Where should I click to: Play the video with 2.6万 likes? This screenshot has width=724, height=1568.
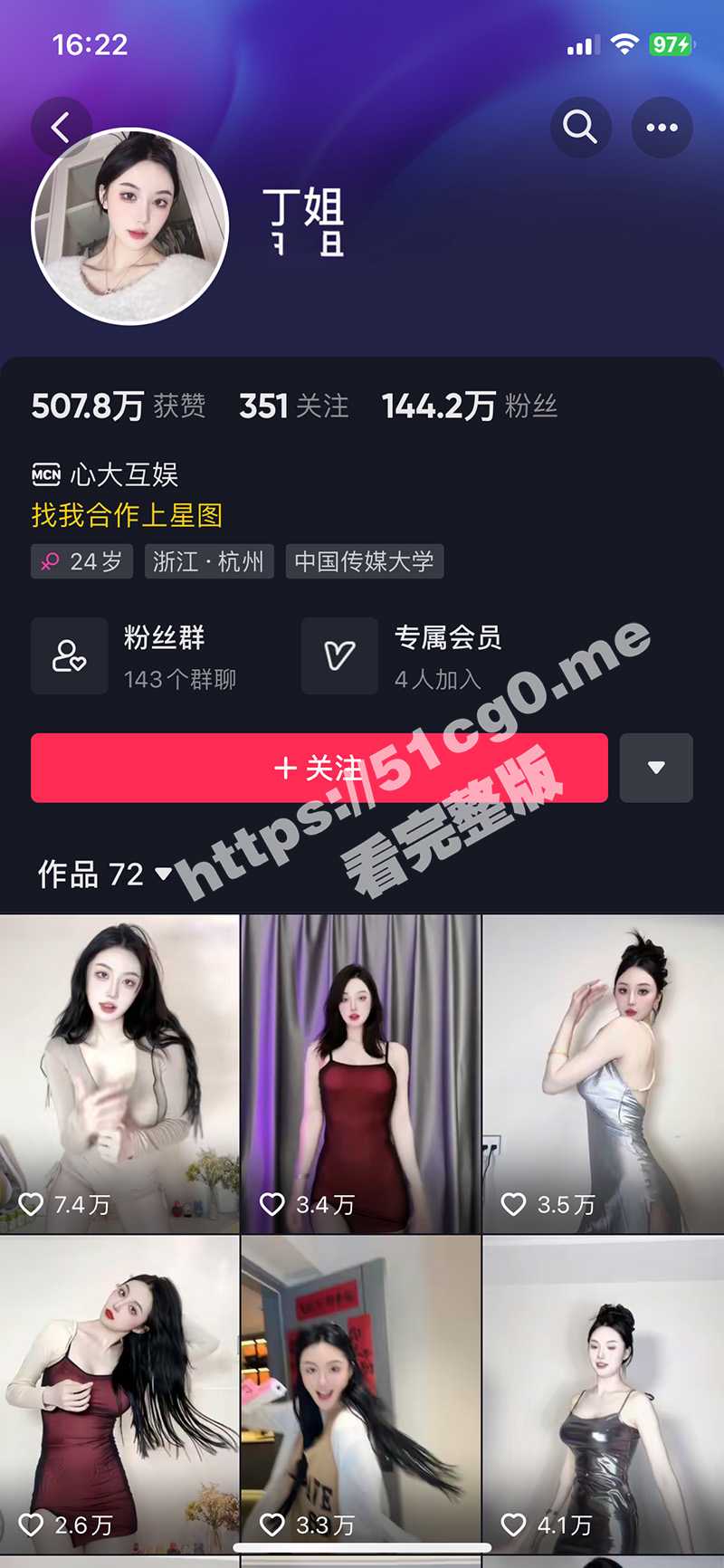tap(119, 1394)
